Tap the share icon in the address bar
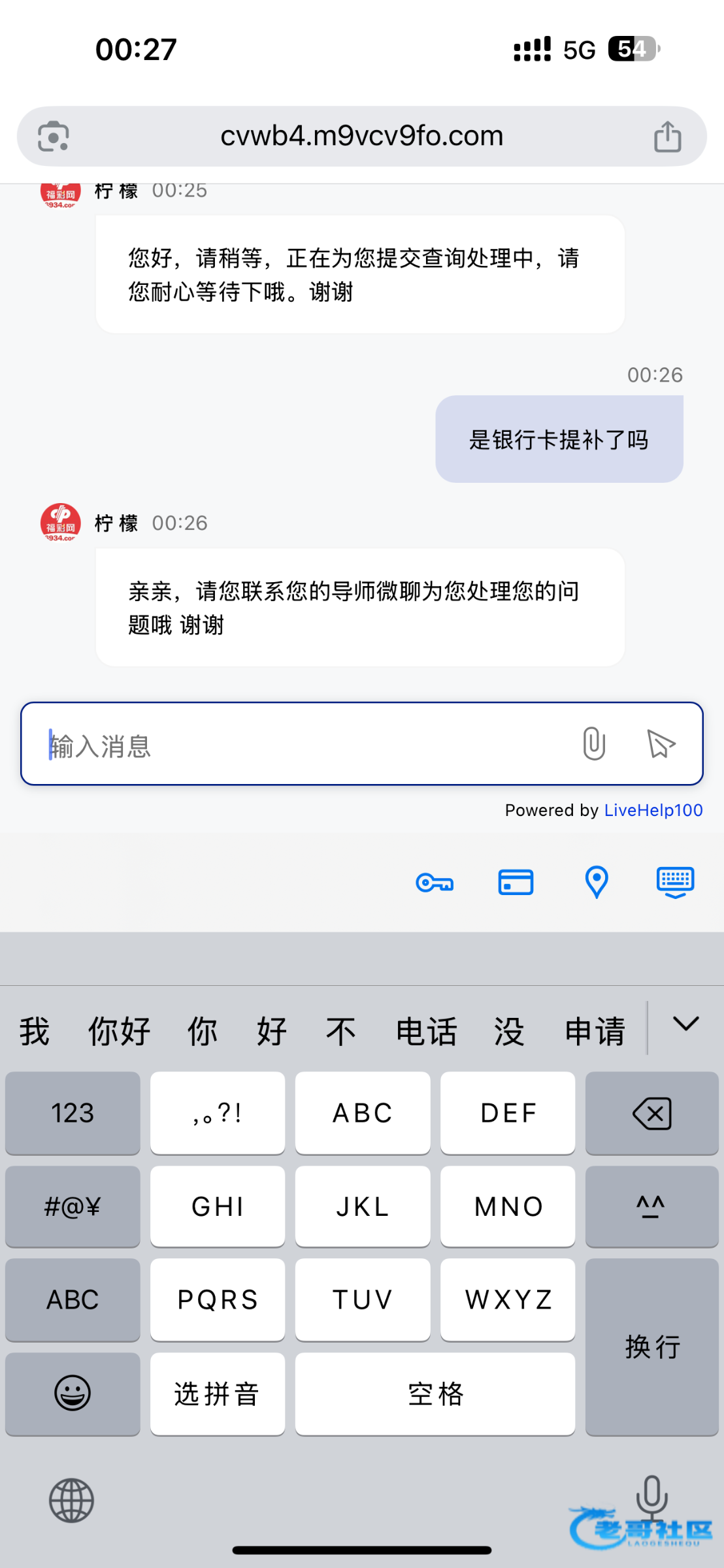 point(667,136)
